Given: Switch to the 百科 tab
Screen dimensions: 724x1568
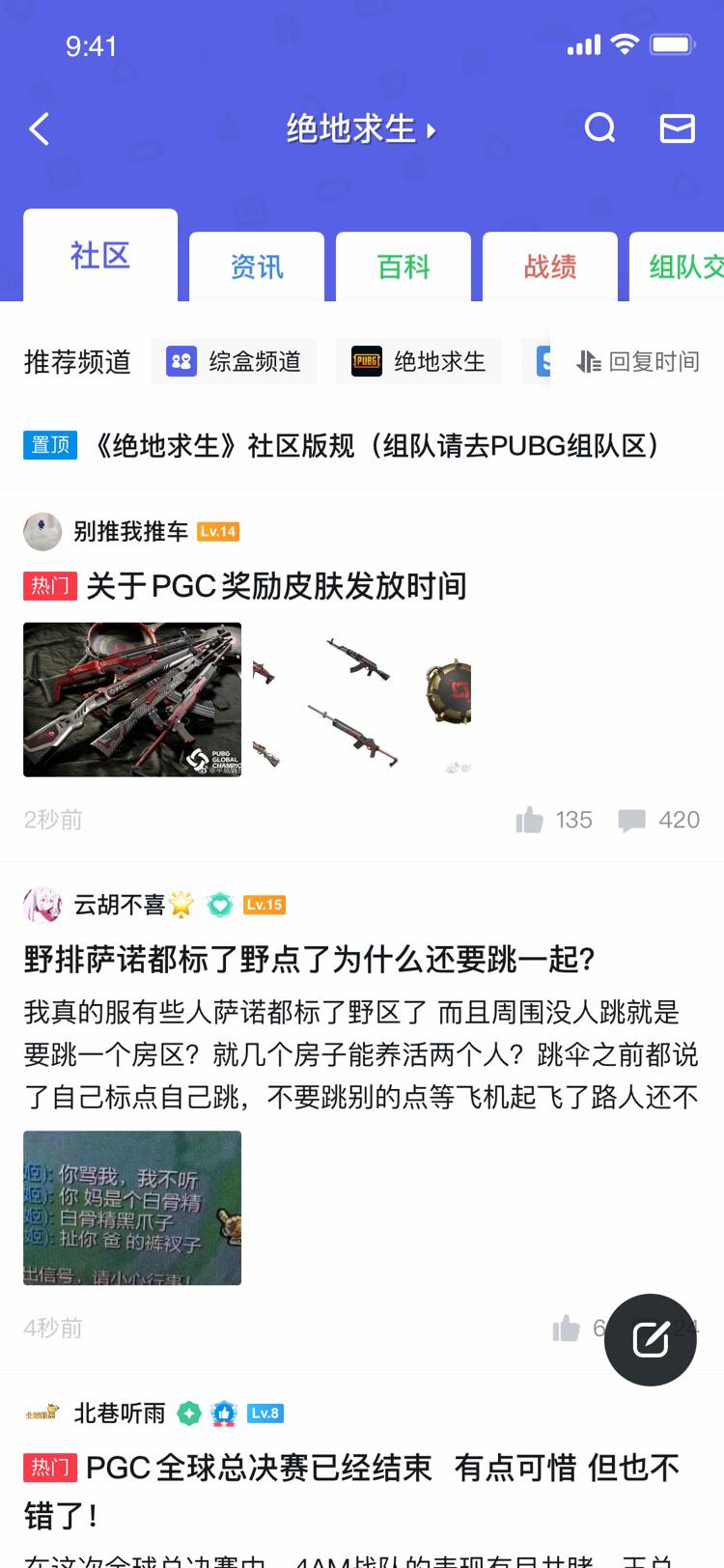Looking at the screenshot, I should (404, 266).
